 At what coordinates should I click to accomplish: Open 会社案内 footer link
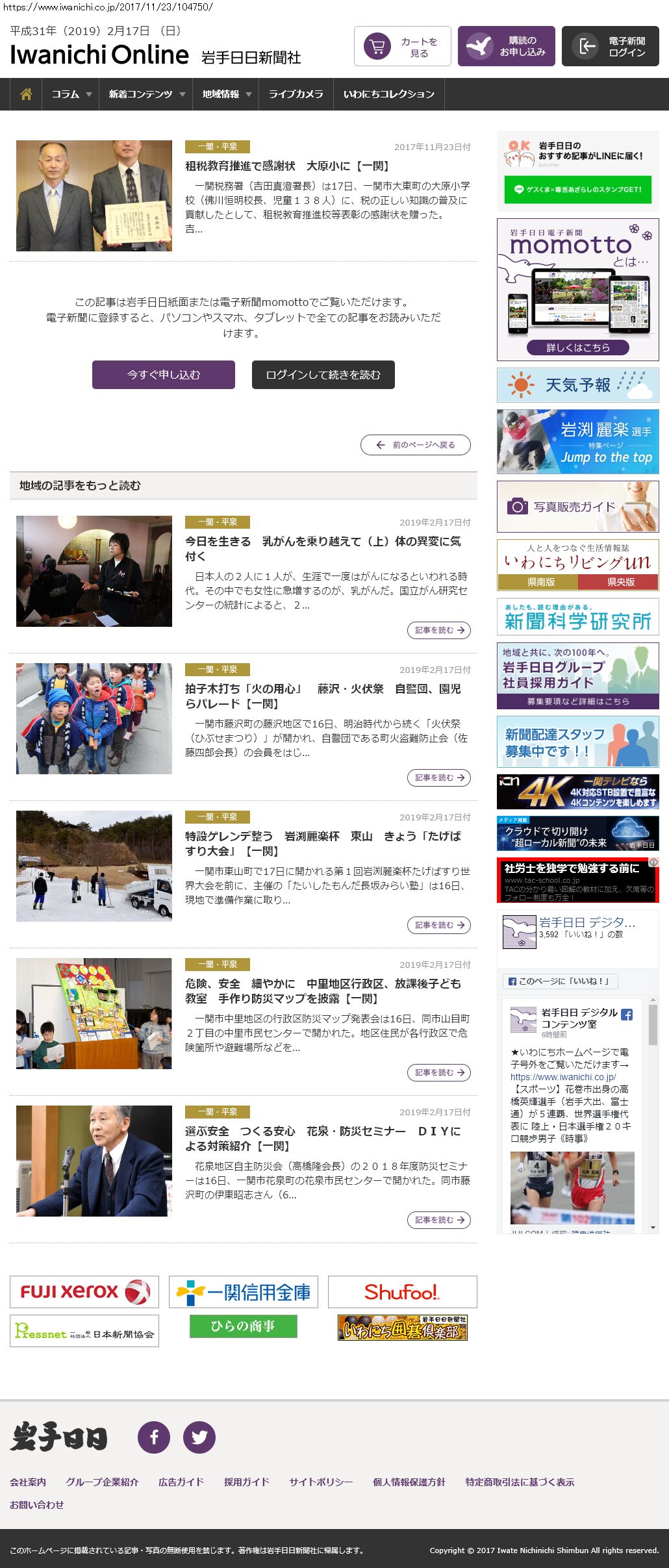(x=28, y=1482)
